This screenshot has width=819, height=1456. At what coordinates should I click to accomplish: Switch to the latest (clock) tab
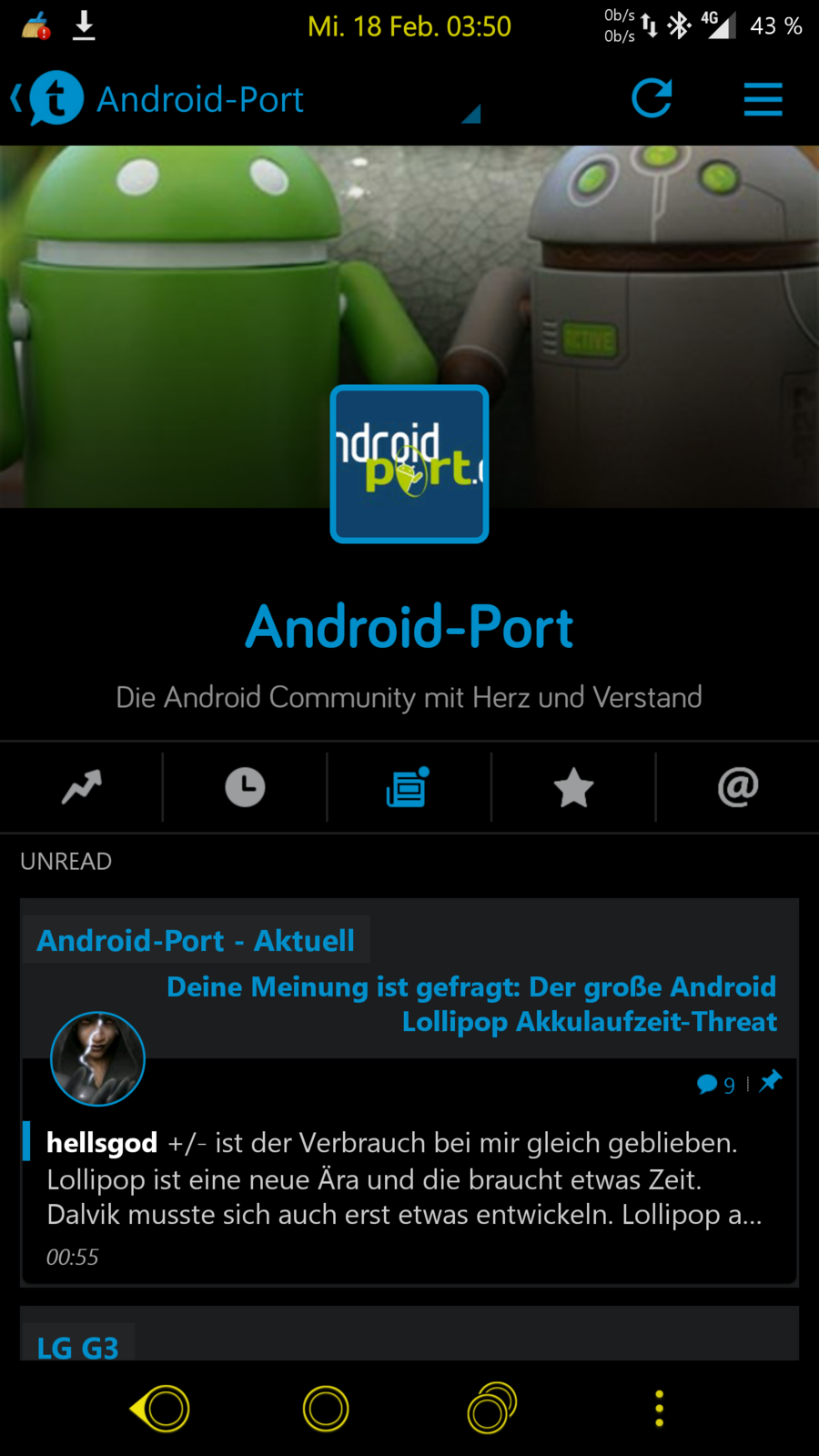[245, 787]
